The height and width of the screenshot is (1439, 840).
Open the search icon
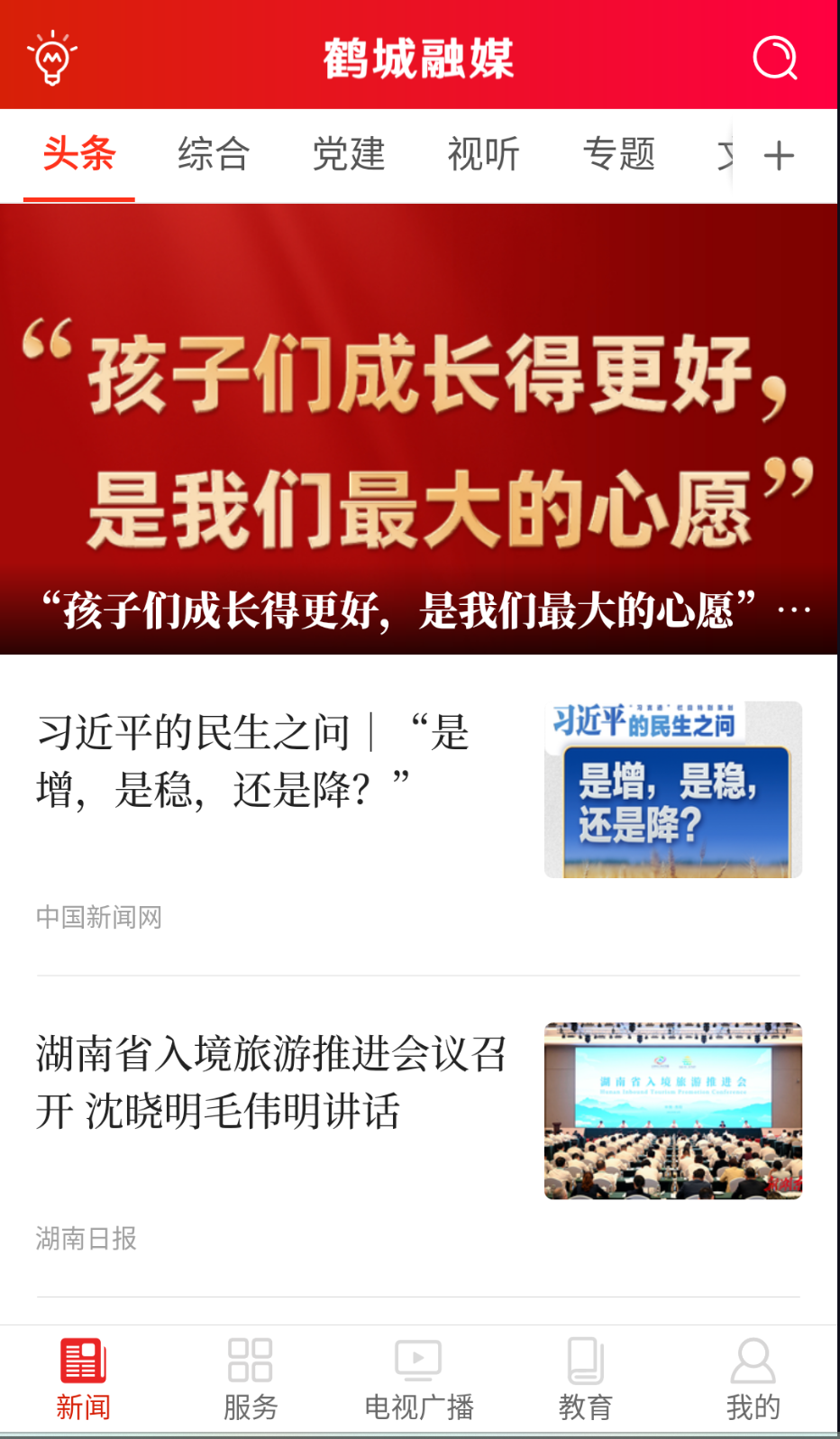pyautogui.click(x=775, y=58)
